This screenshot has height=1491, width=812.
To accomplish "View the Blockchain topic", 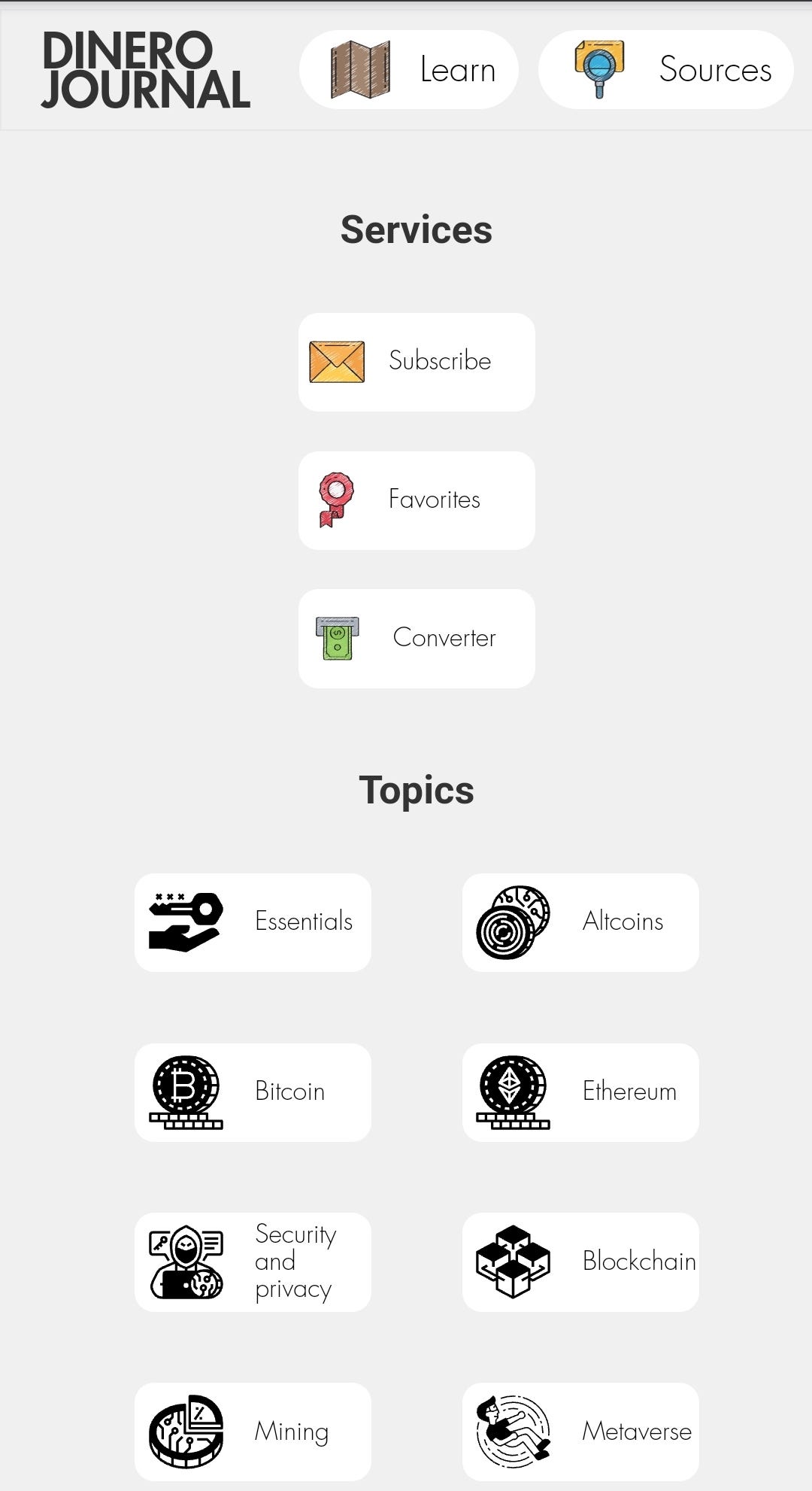I will [x=580, y=1262].
